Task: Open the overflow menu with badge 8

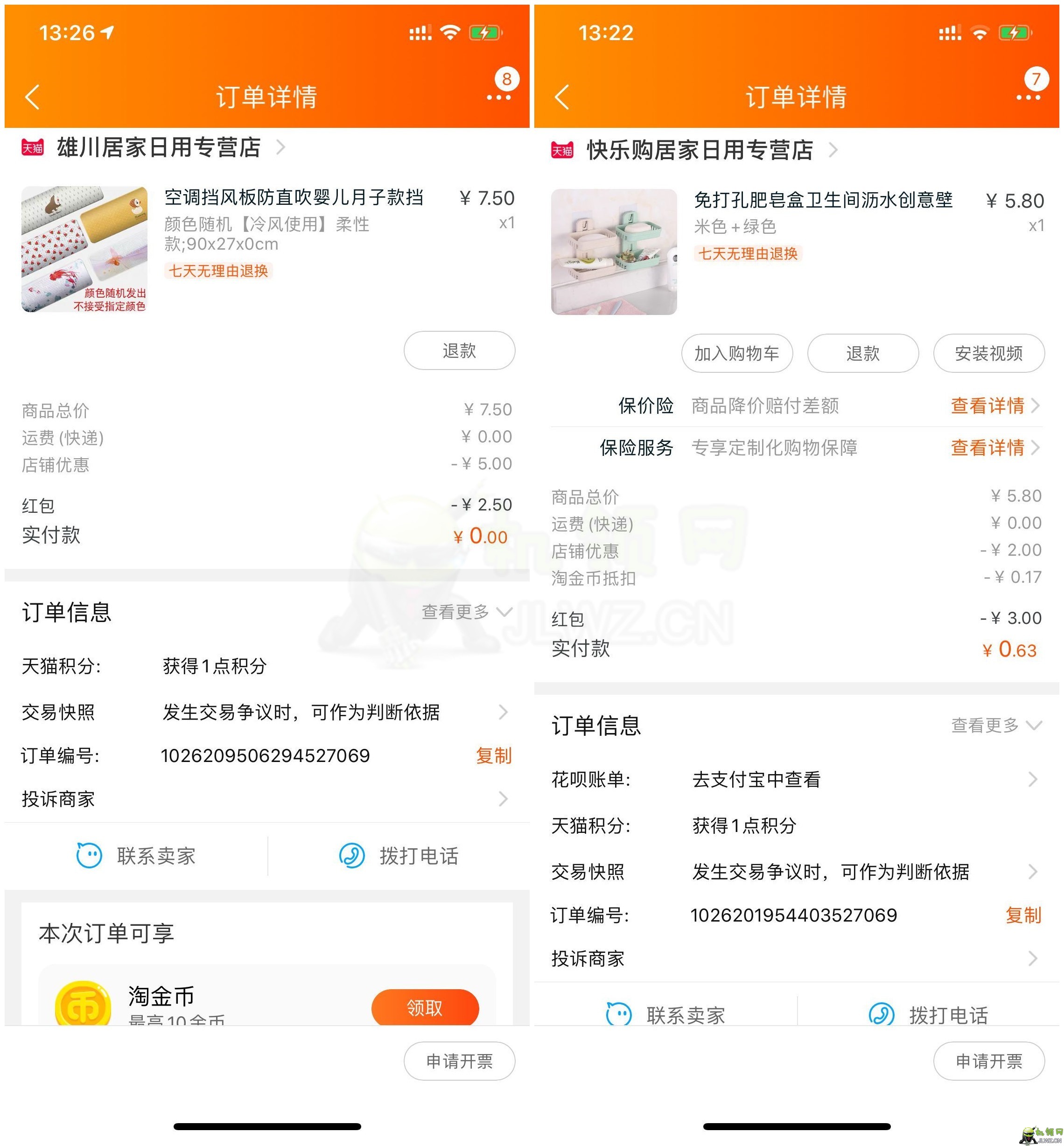Action: 498,97
